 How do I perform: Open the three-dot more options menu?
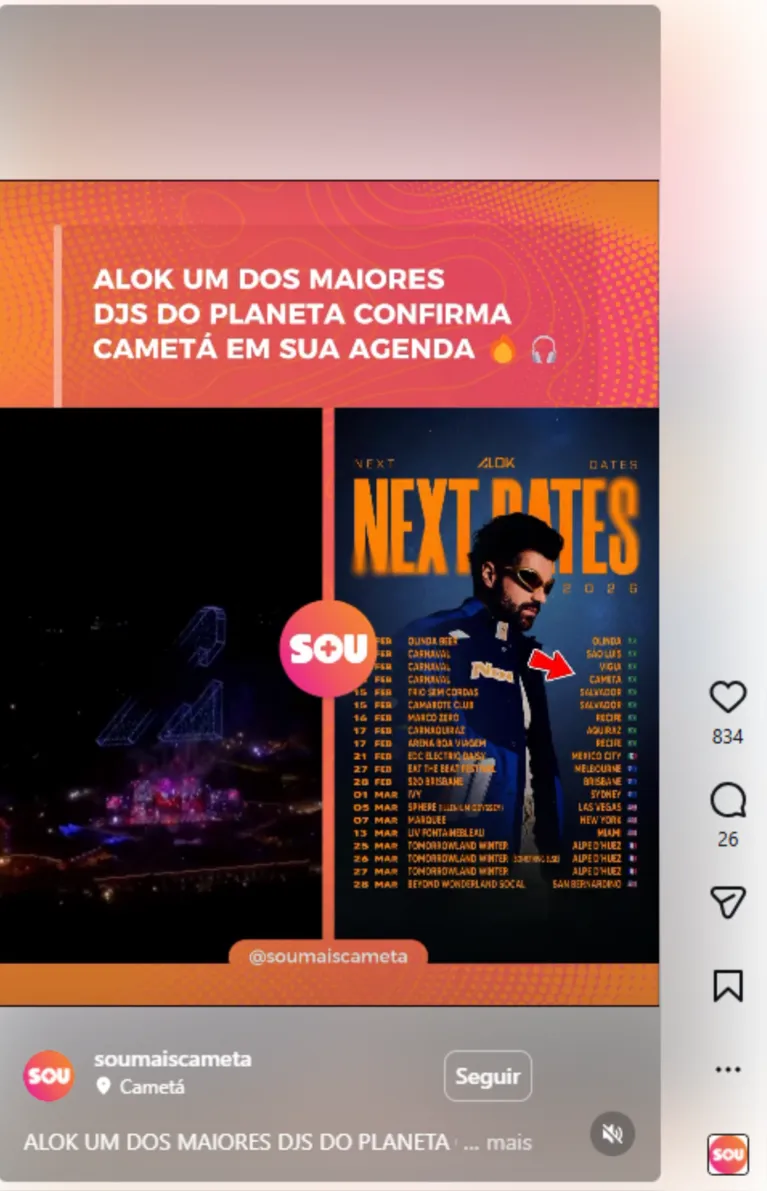[x=729, y=1071]
